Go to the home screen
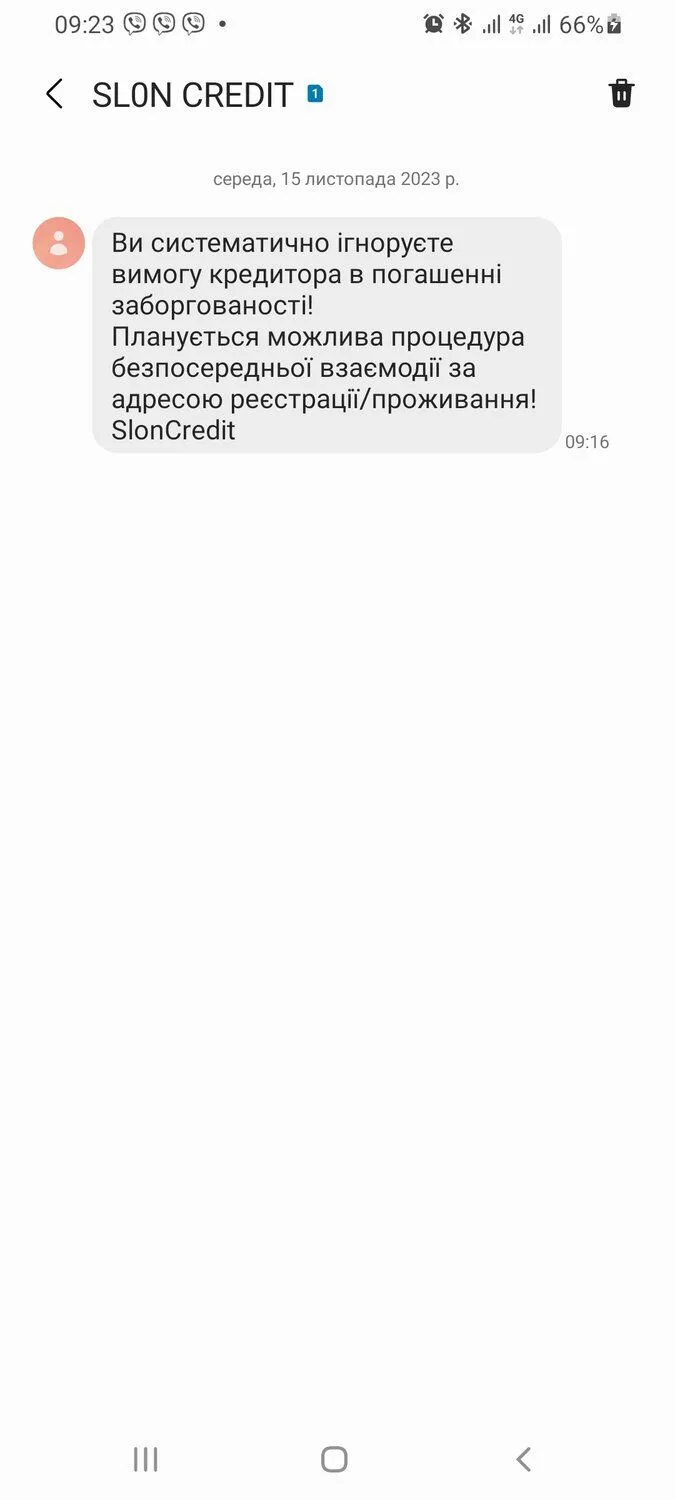This screenshot has width=675, height=1500. coord(334,1459)
